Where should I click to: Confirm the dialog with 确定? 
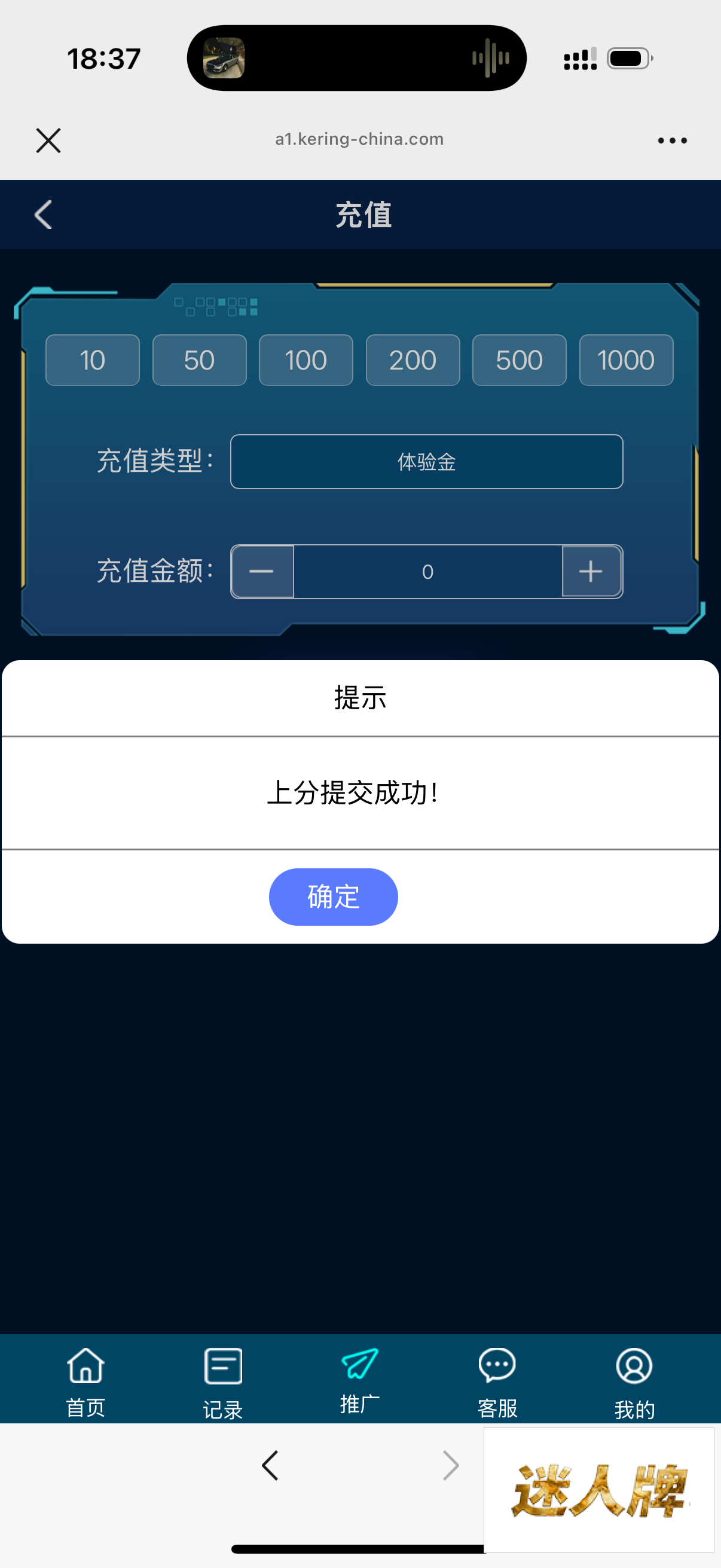pos(333,896)
